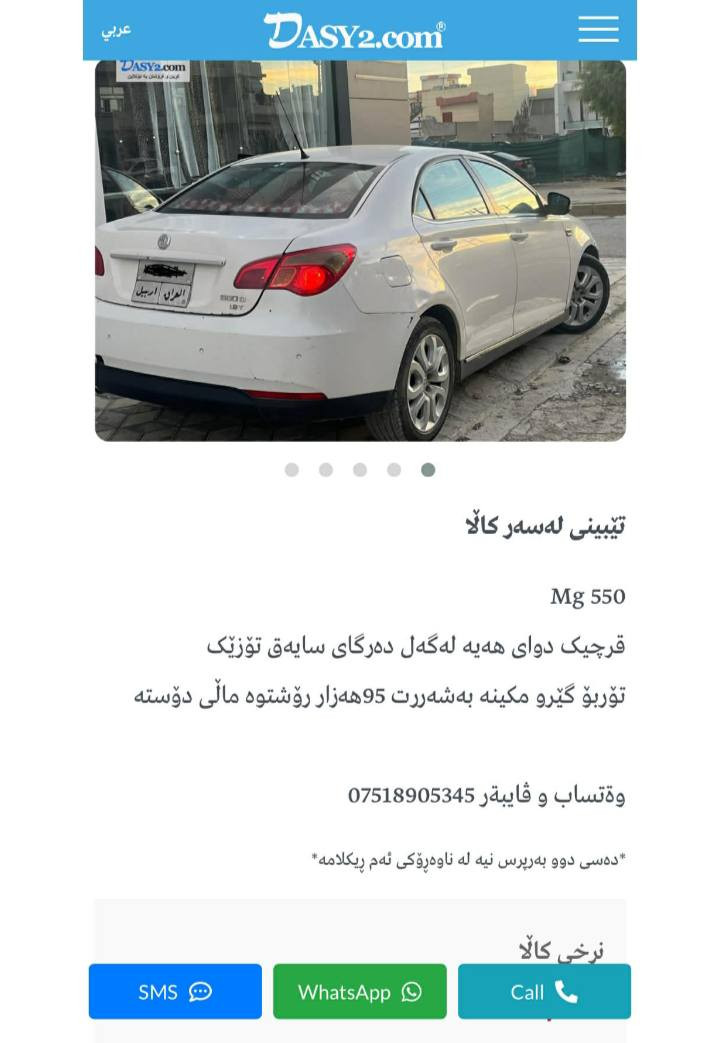This screenshot has width=720, height=1043.
Task: Click the phone number 07518905345
Action: [410, 795]
